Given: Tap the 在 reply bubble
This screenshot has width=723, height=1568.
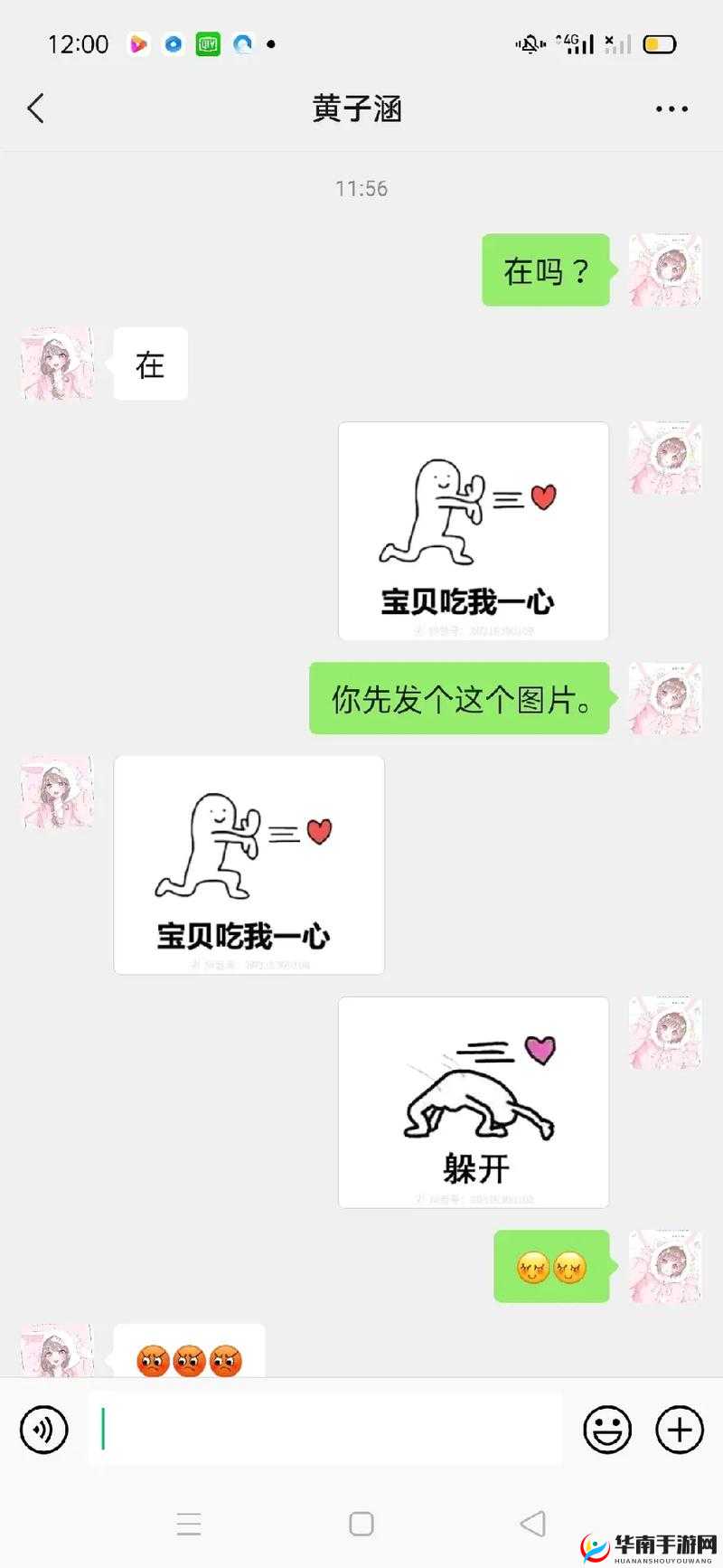Looking at the screenshot, I should pos(150,364).
